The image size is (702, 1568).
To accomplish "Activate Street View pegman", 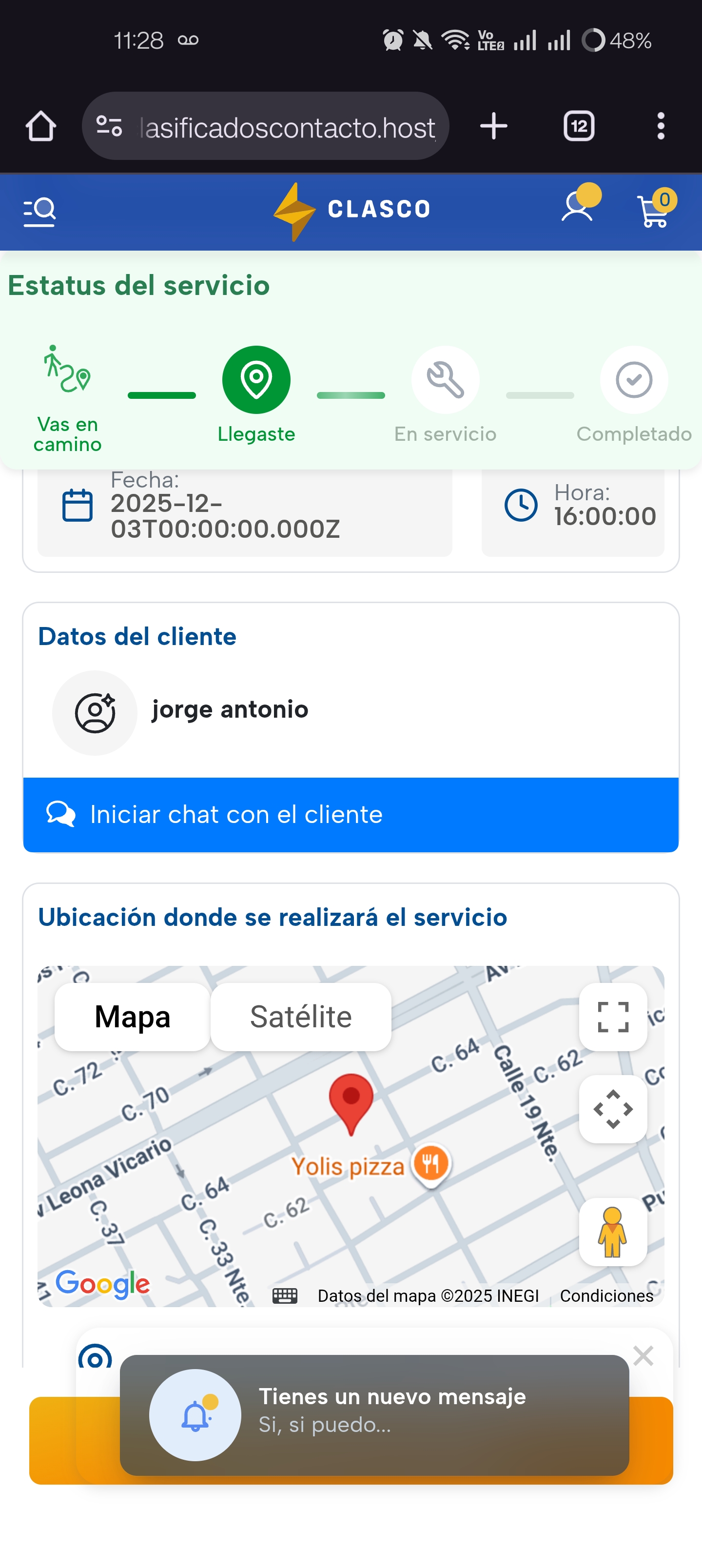I will (x=612, y=1232).
